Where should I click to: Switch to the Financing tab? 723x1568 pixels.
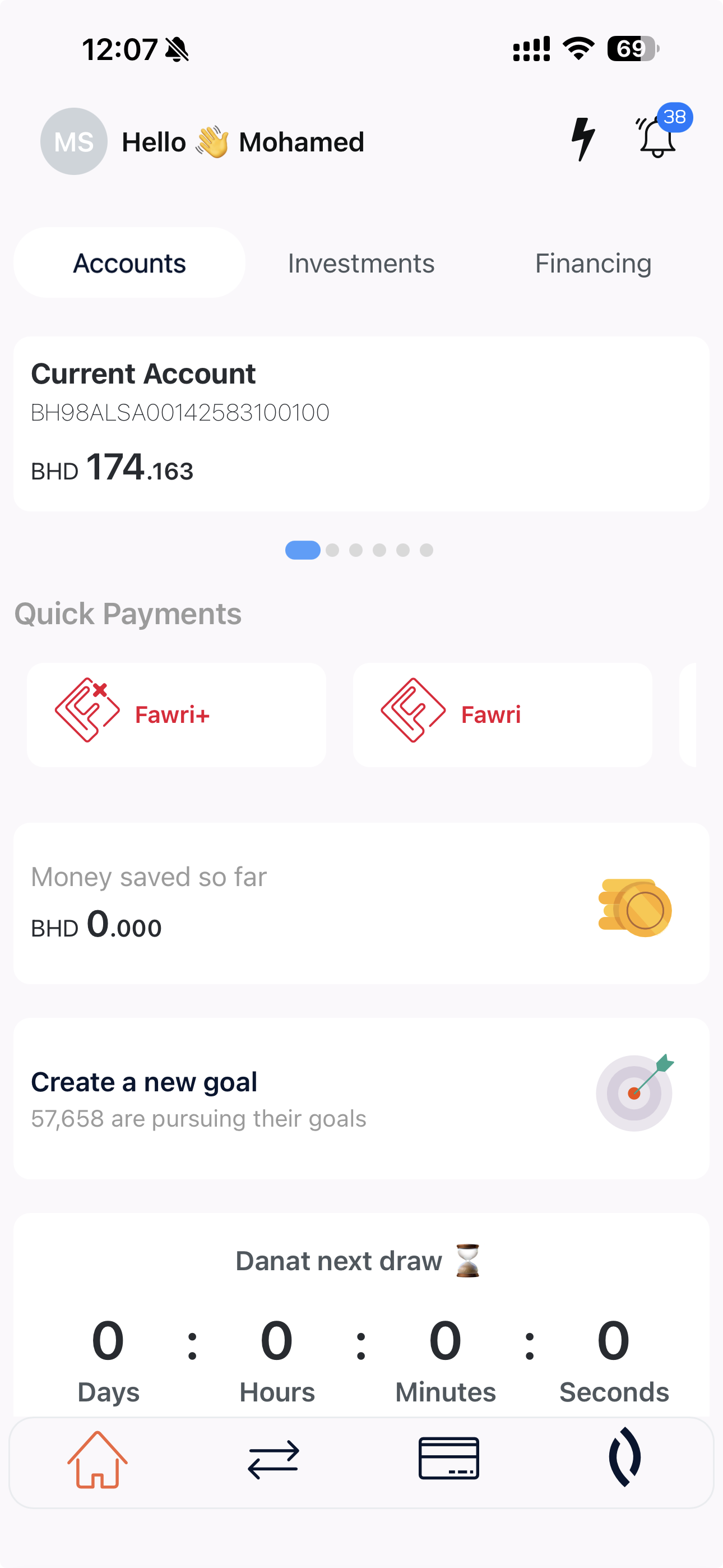tap(593, 262)
